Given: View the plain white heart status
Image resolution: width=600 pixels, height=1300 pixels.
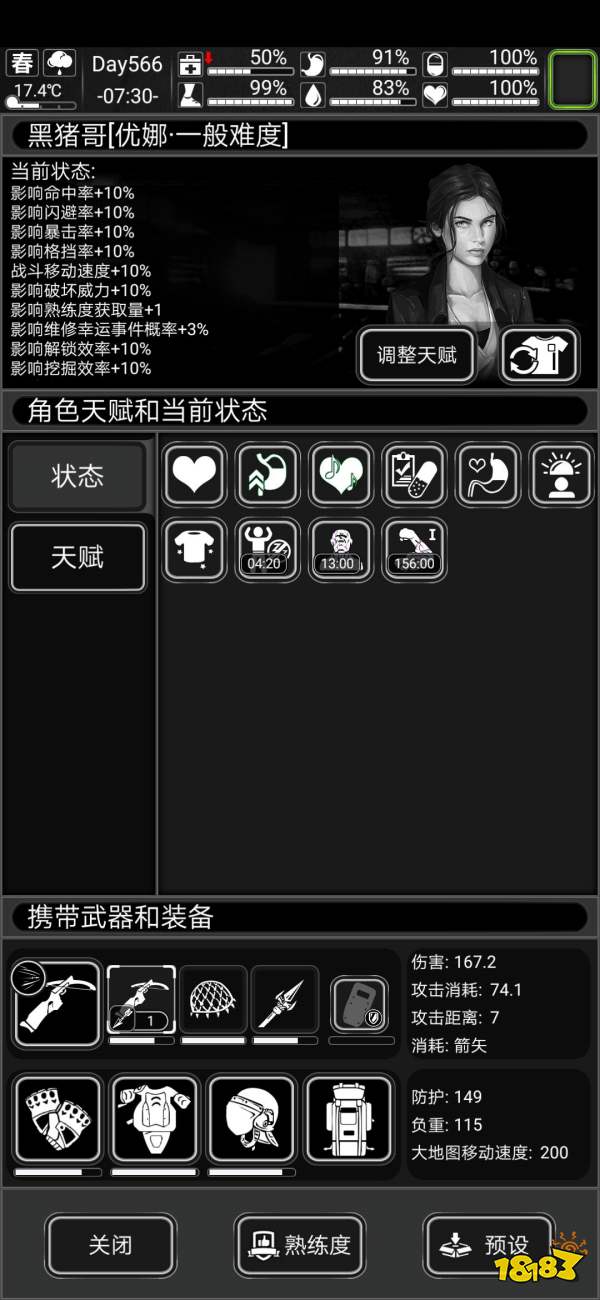Looking at the screenshot, I should [194, 473].
